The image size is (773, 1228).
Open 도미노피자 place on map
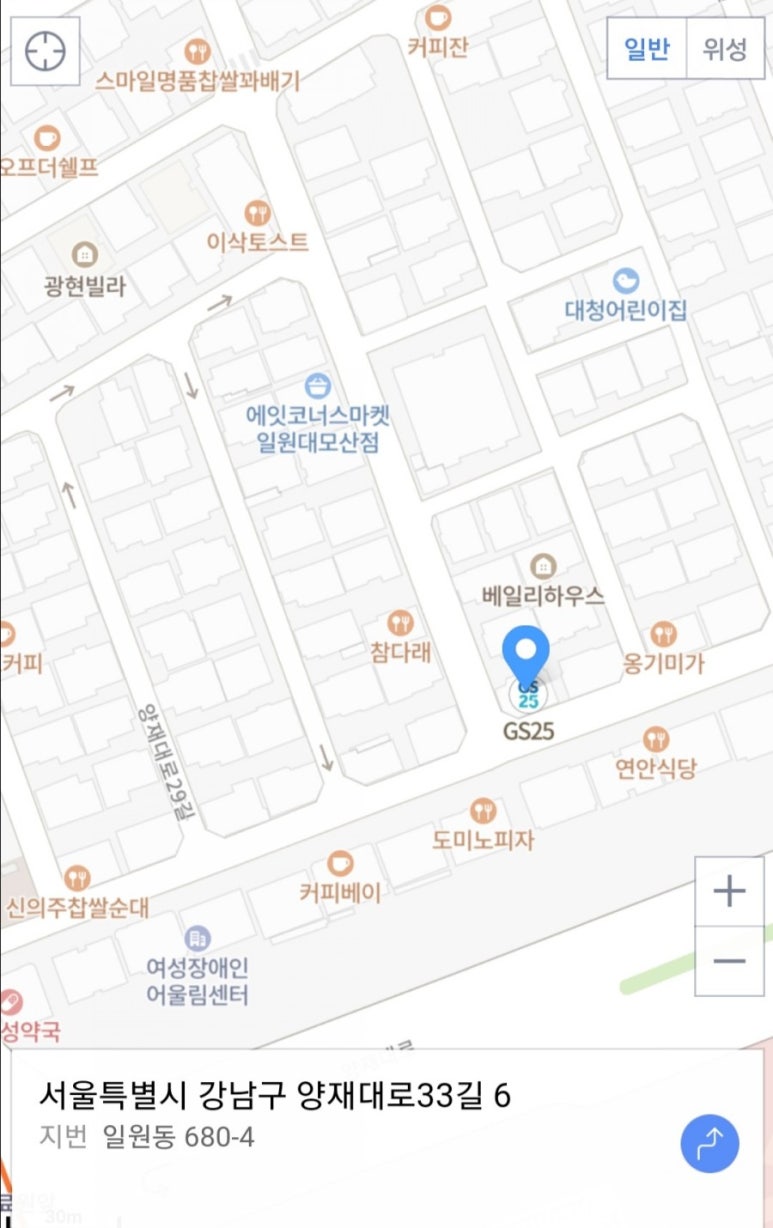tap(483, 810)
